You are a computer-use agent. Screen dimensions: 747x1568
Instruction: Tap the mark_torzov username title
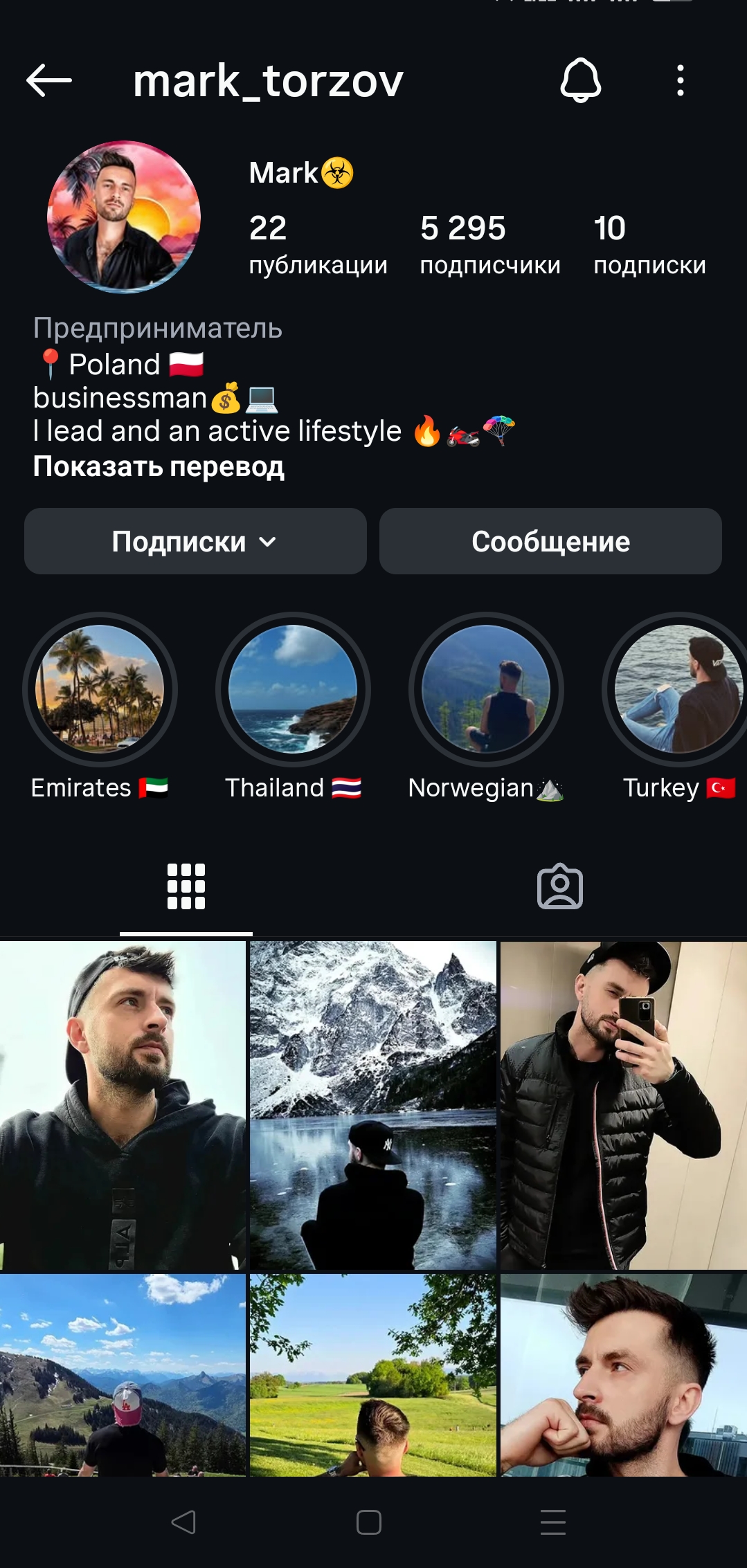tap(267, 80)
